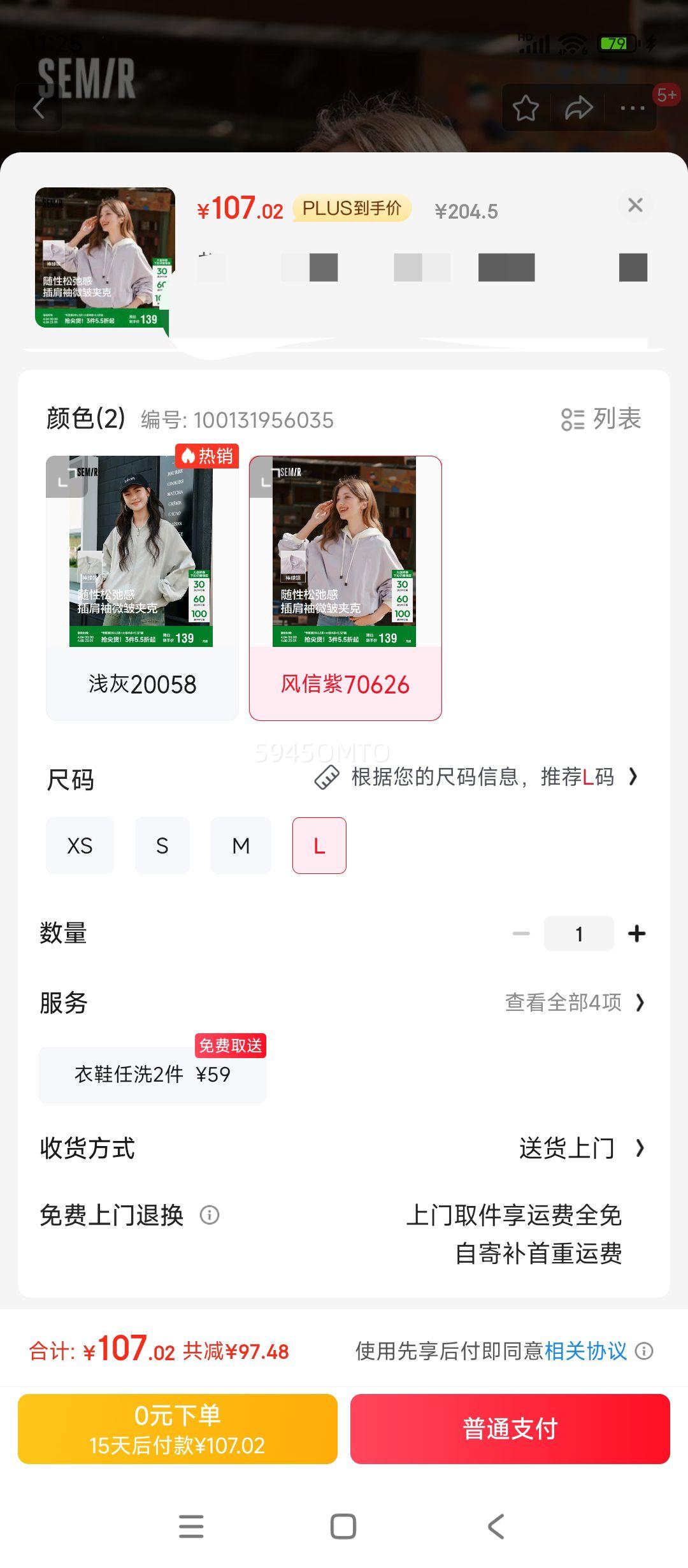This screenshot has width=688, height=1568.
Task: Add the 衣鞋任洗2件 ¥59 service
Action: coord(152,1075)
